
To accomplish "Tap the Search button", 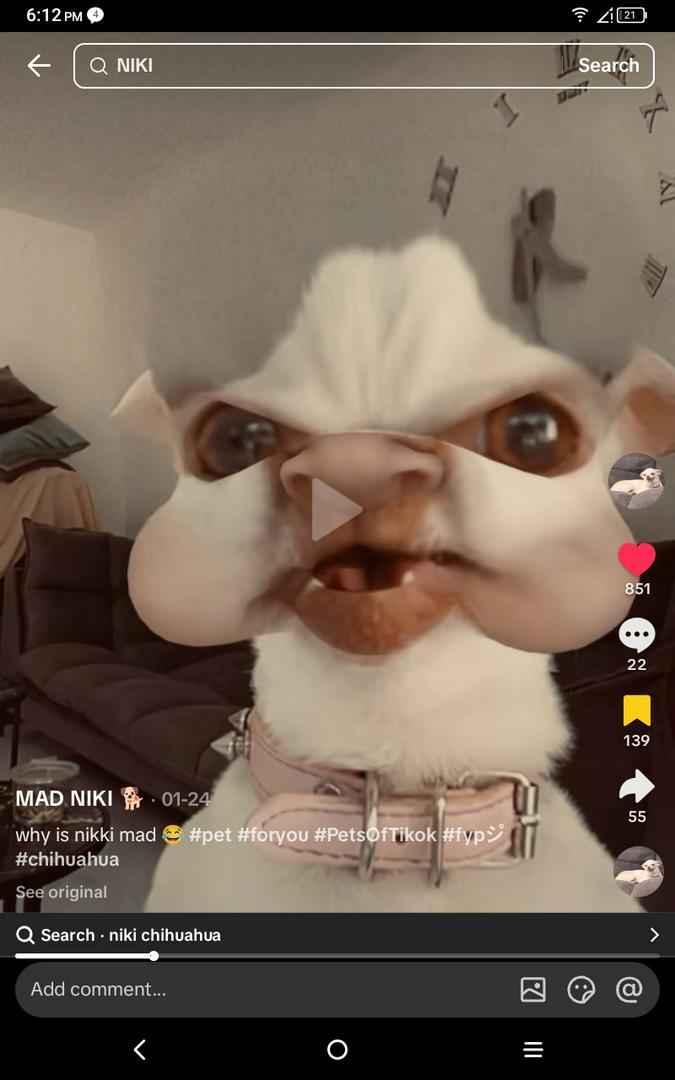I will [x=608, y=66].
